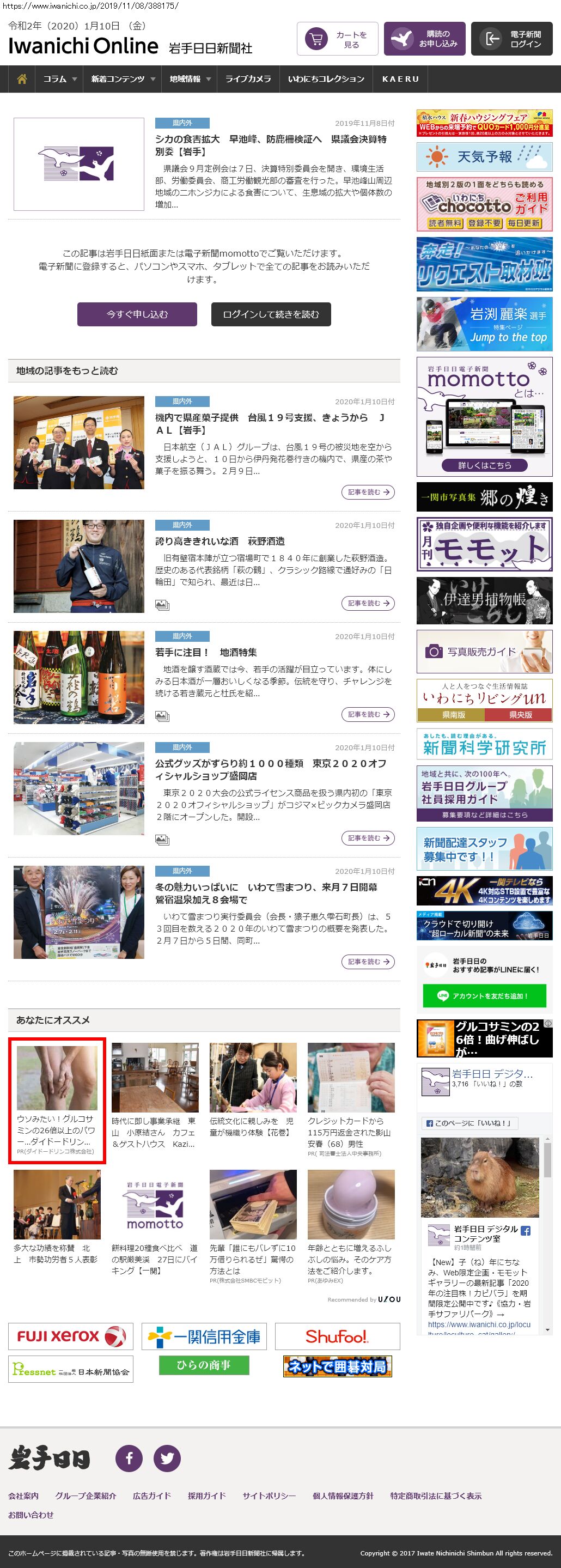
Task: Expand the 新着コンテンツ menu
Action: coord(123,79)
